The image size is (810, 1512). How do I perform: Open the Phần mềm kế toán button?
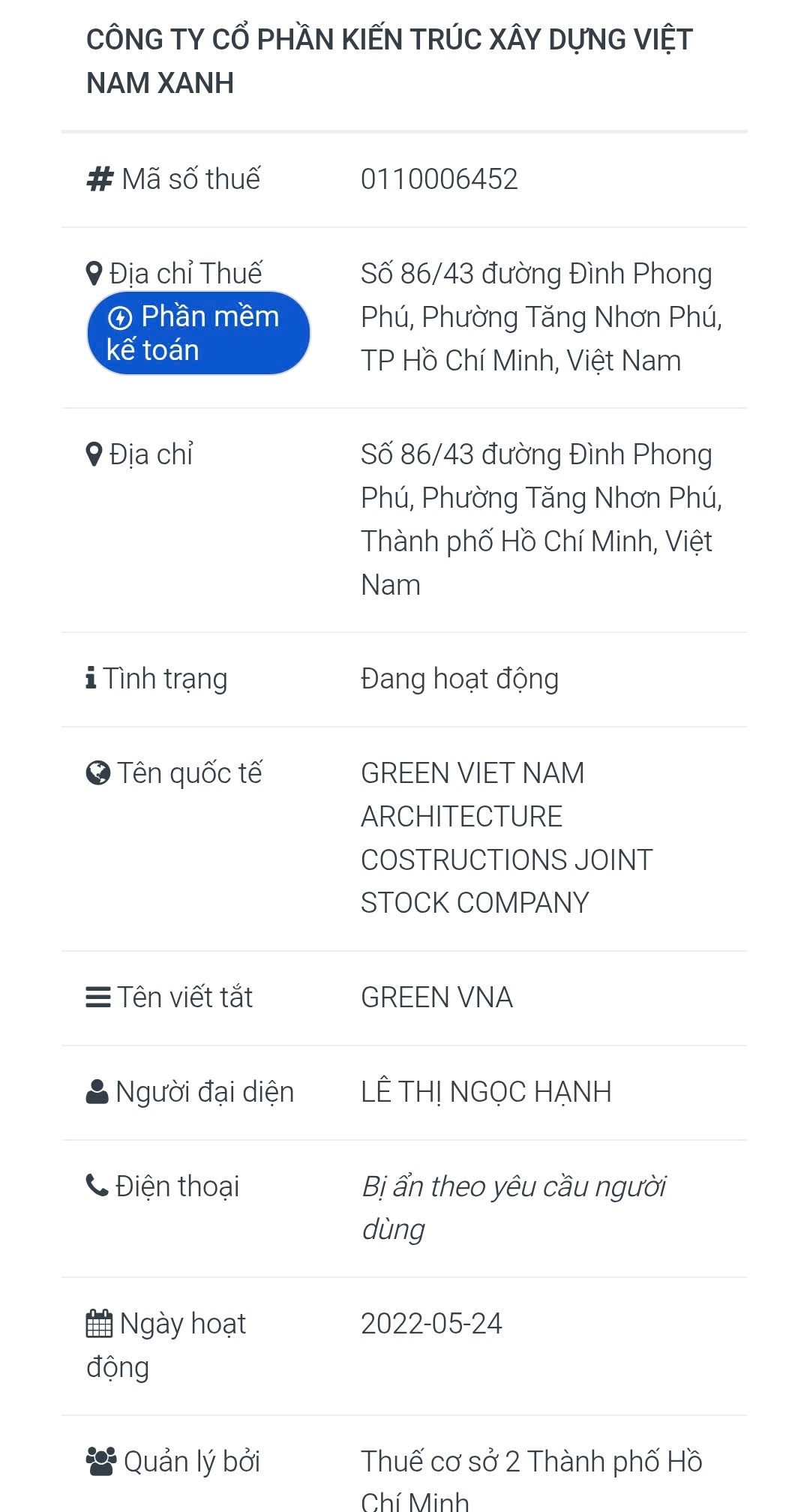198,333
